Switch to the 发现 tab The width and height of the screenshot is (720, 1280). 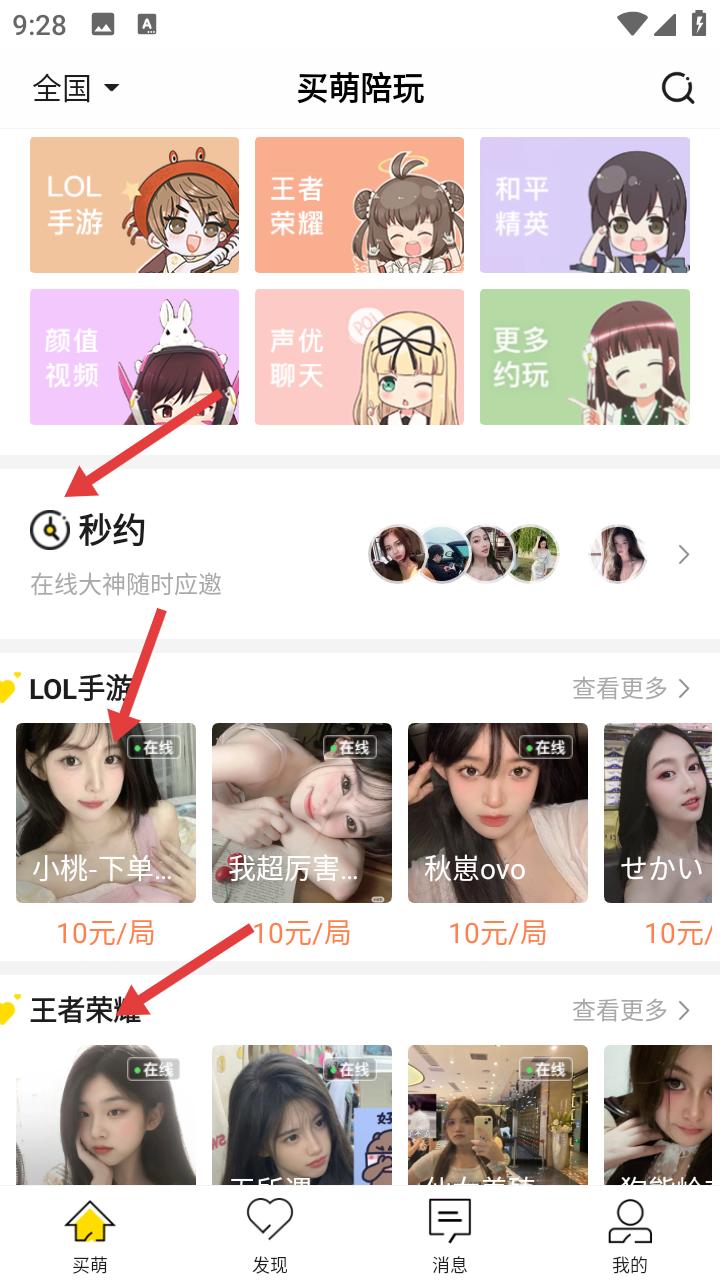pyautogui.click(x=270, y=1236)
